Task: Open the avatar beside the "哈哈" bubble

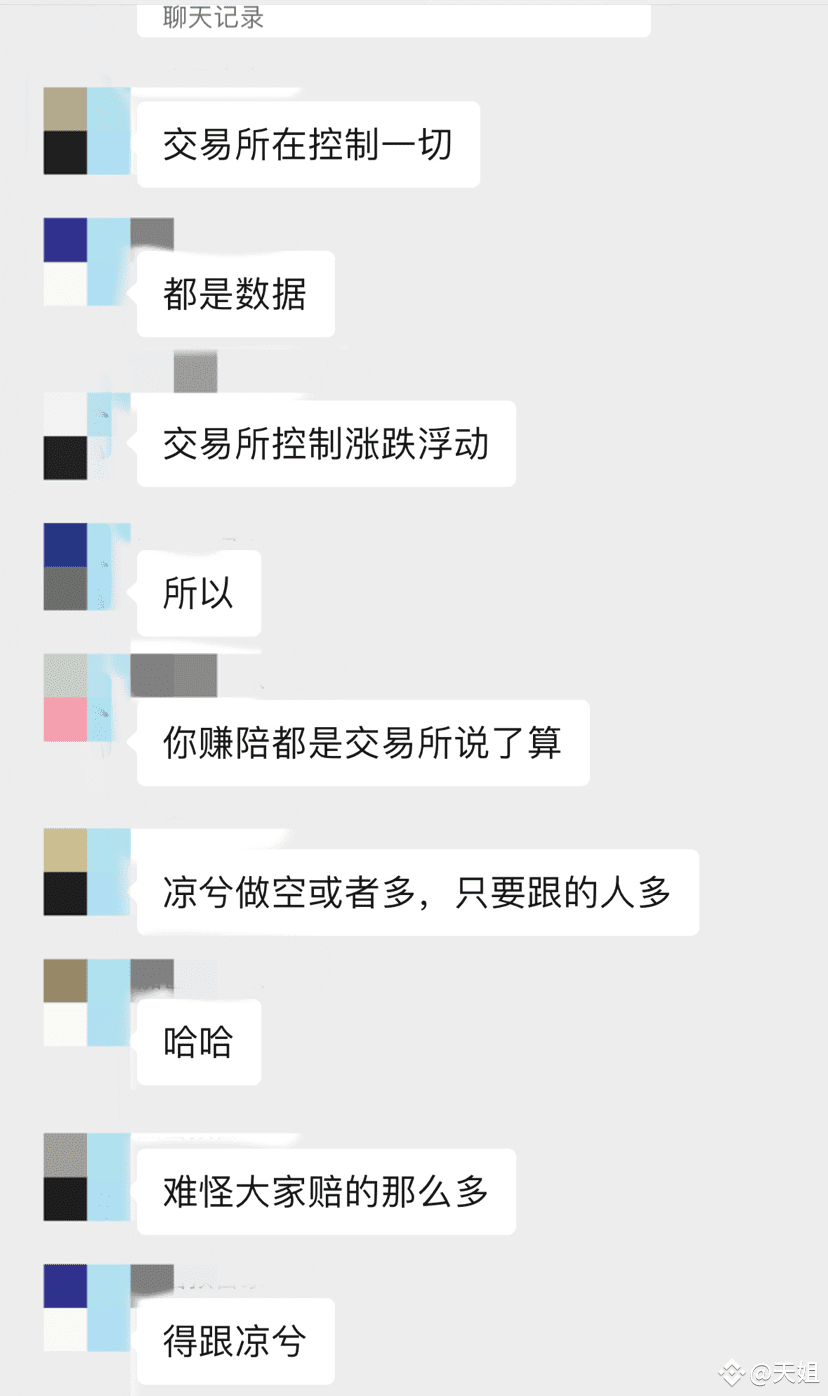Action: 87,1000
